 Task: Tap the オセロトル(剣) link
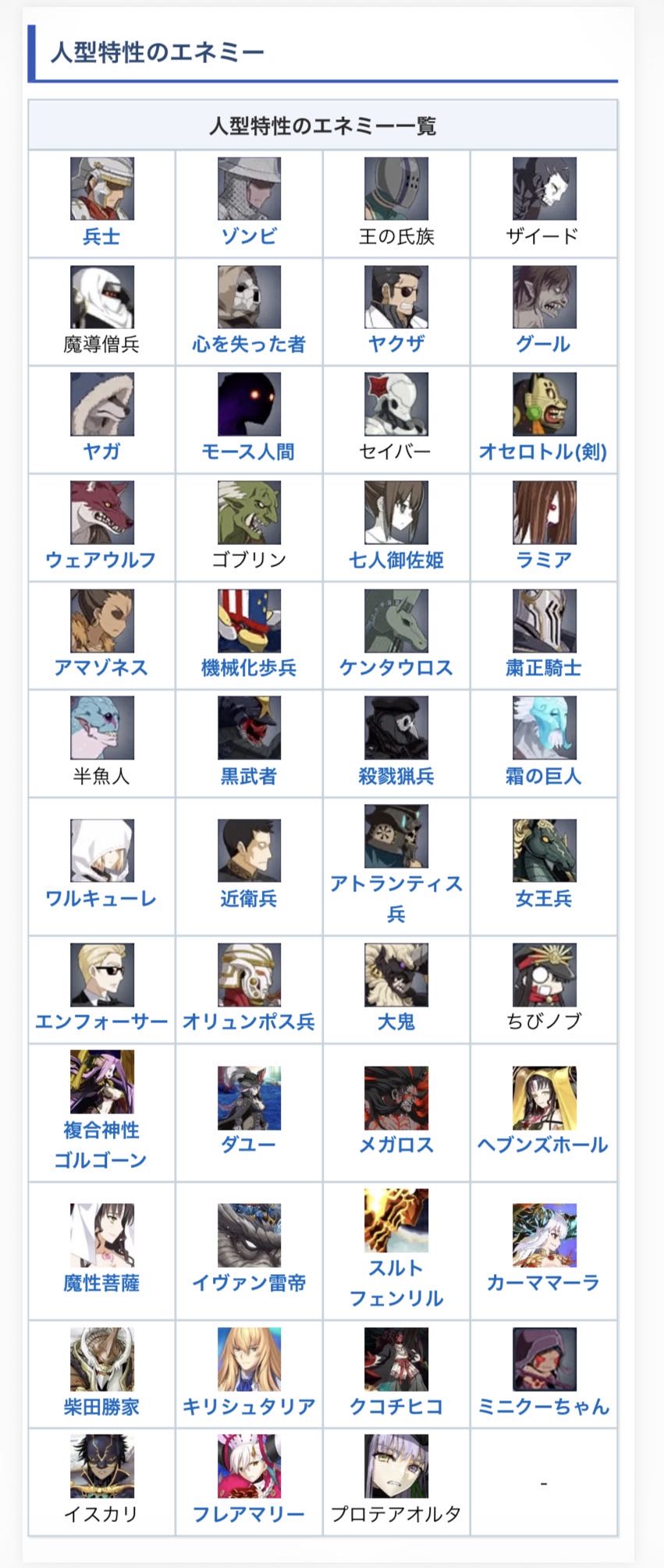point(544,451)
